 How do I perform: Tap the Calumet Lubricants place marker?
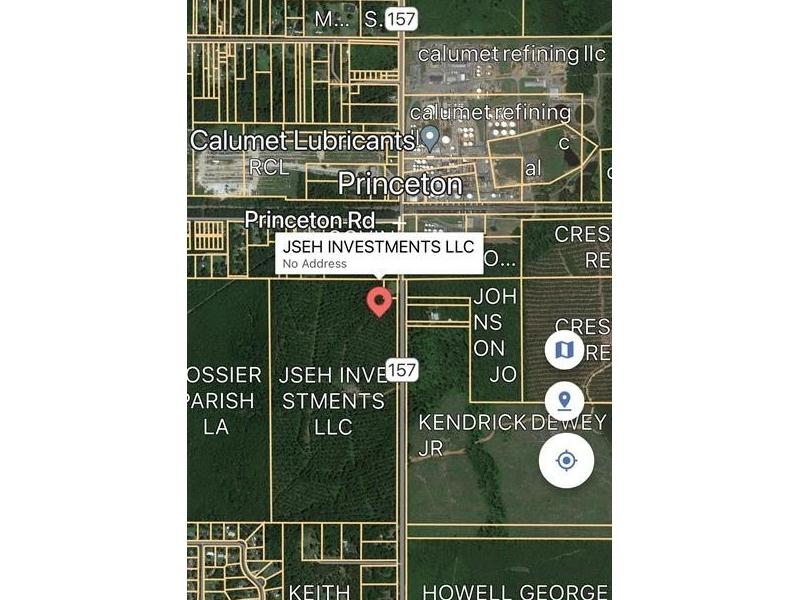click(430, 136)
